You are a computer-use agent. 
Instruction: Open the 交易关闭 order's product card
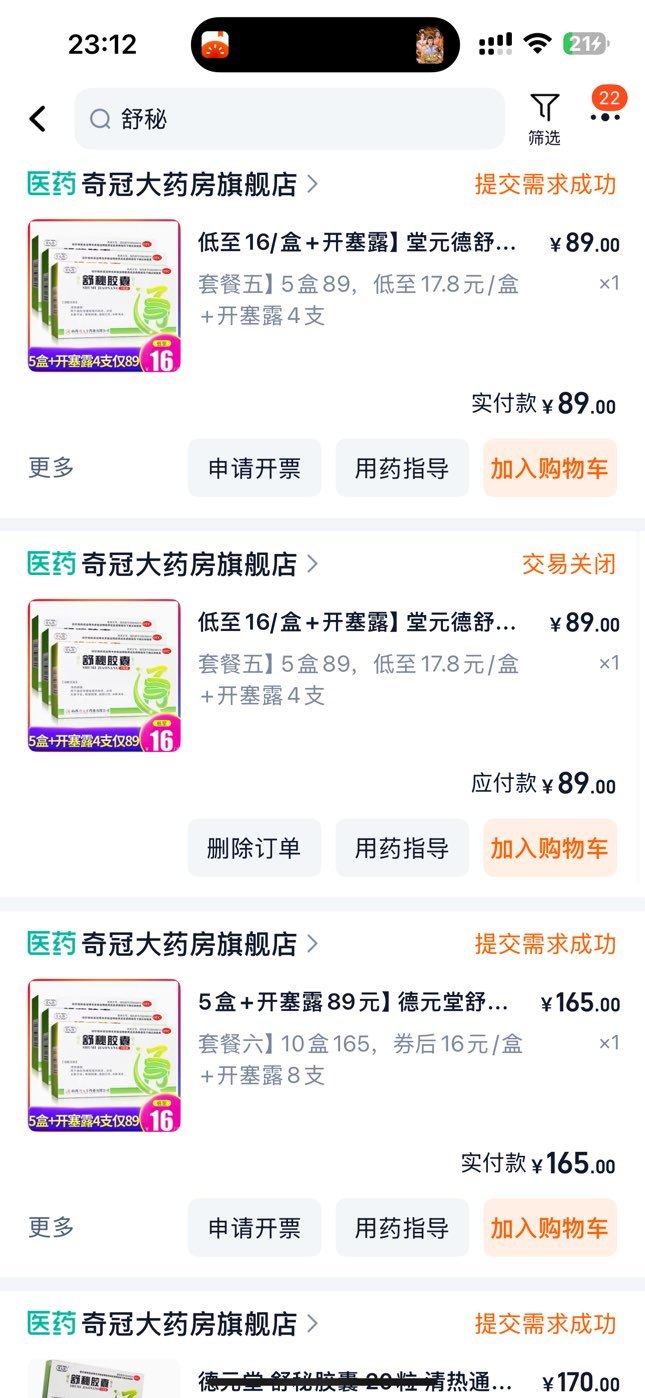[322, 677]
